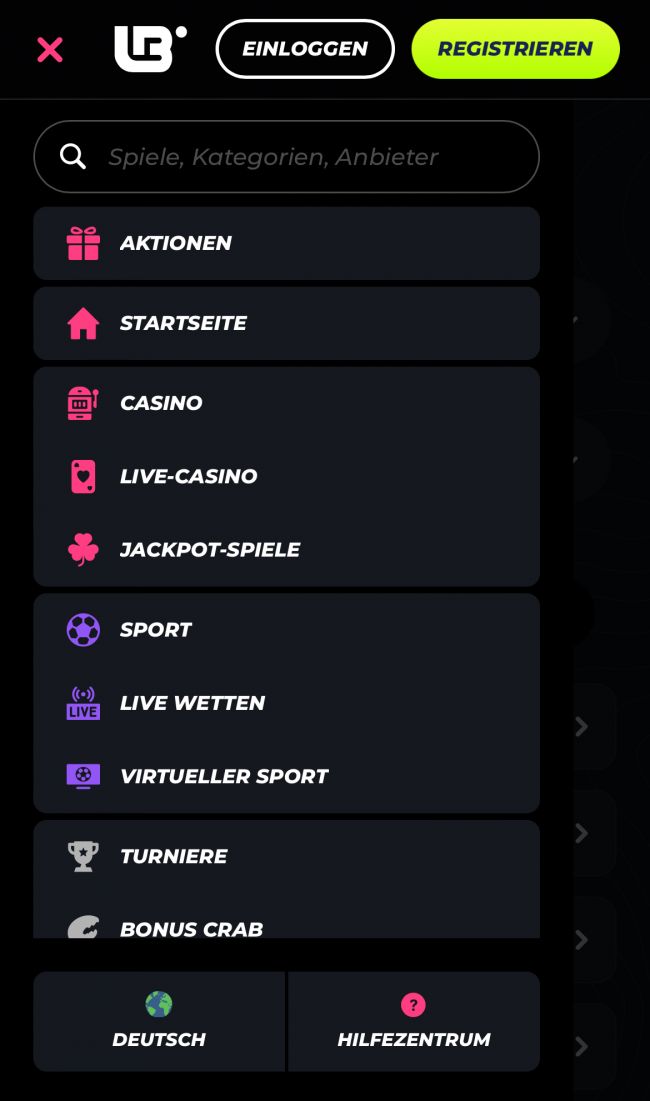Go to Startseite
Image resolution: width=650 pixels, height=1101 pixels.
[x=286, y=323]
